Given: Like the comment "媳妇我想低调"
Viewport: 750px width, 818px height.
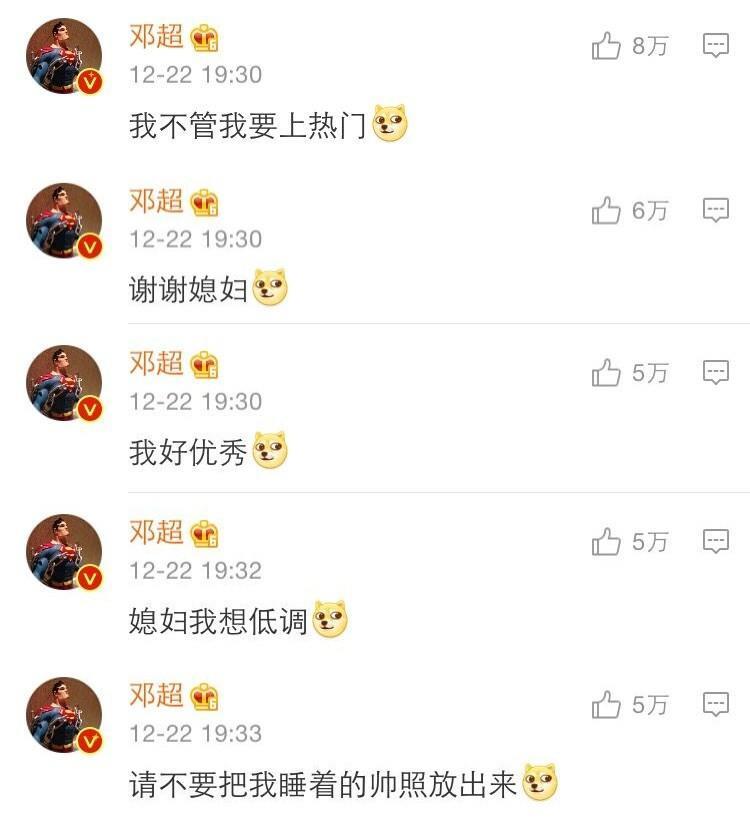Looking at the screenshot, I should (607, 542).
